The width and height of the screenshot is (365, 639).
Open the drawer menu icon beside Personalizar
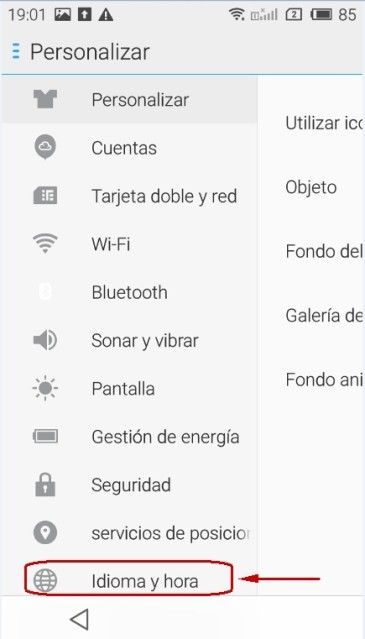(16, 52)
